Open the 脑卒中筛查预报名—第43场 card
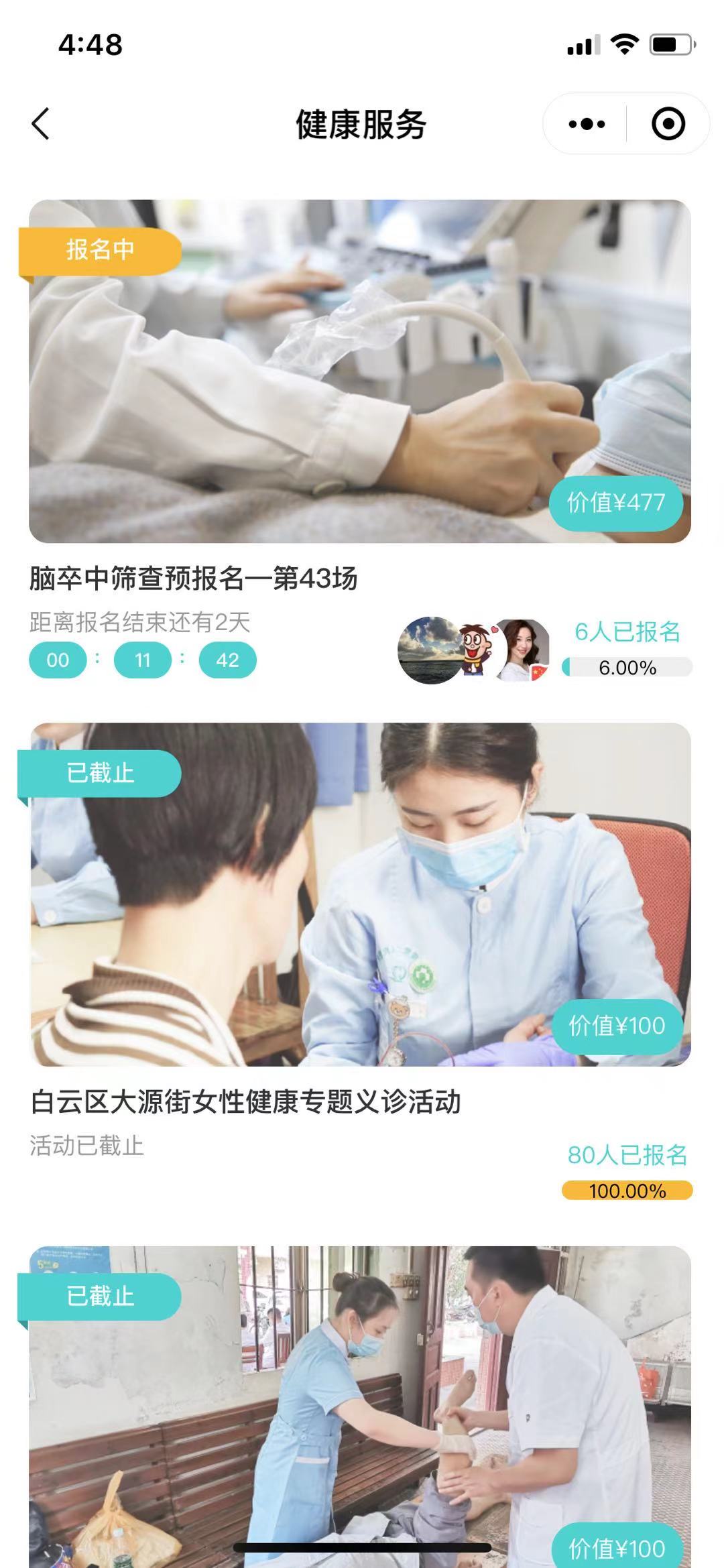This screenshot has width=724, height=1568. (x=359, y=372)
